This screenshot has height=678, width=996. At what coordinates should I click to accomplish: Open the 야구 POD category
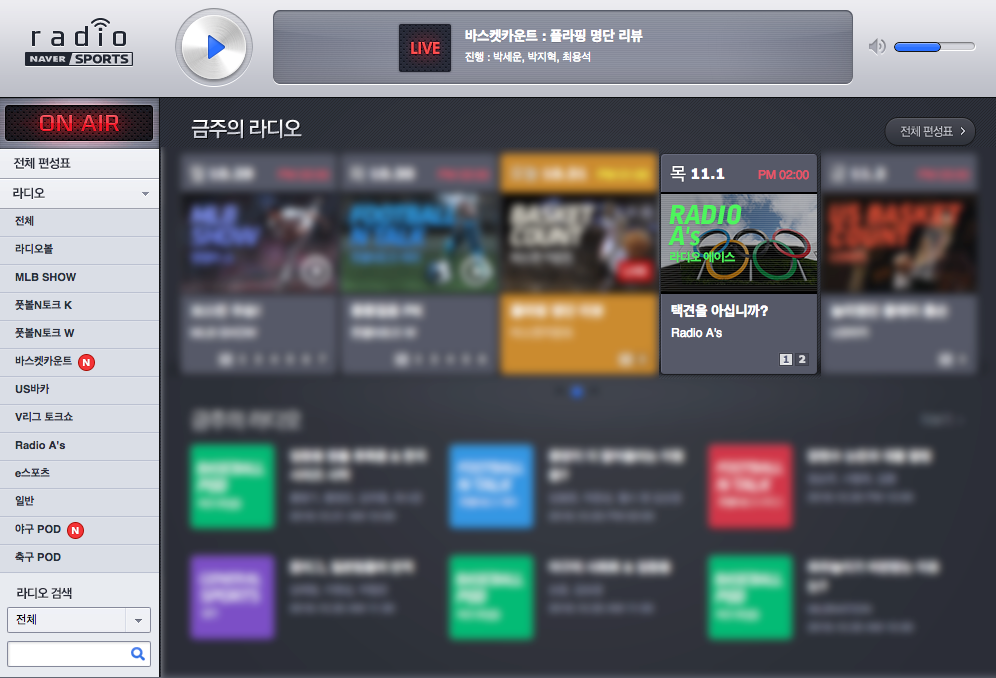38,529
